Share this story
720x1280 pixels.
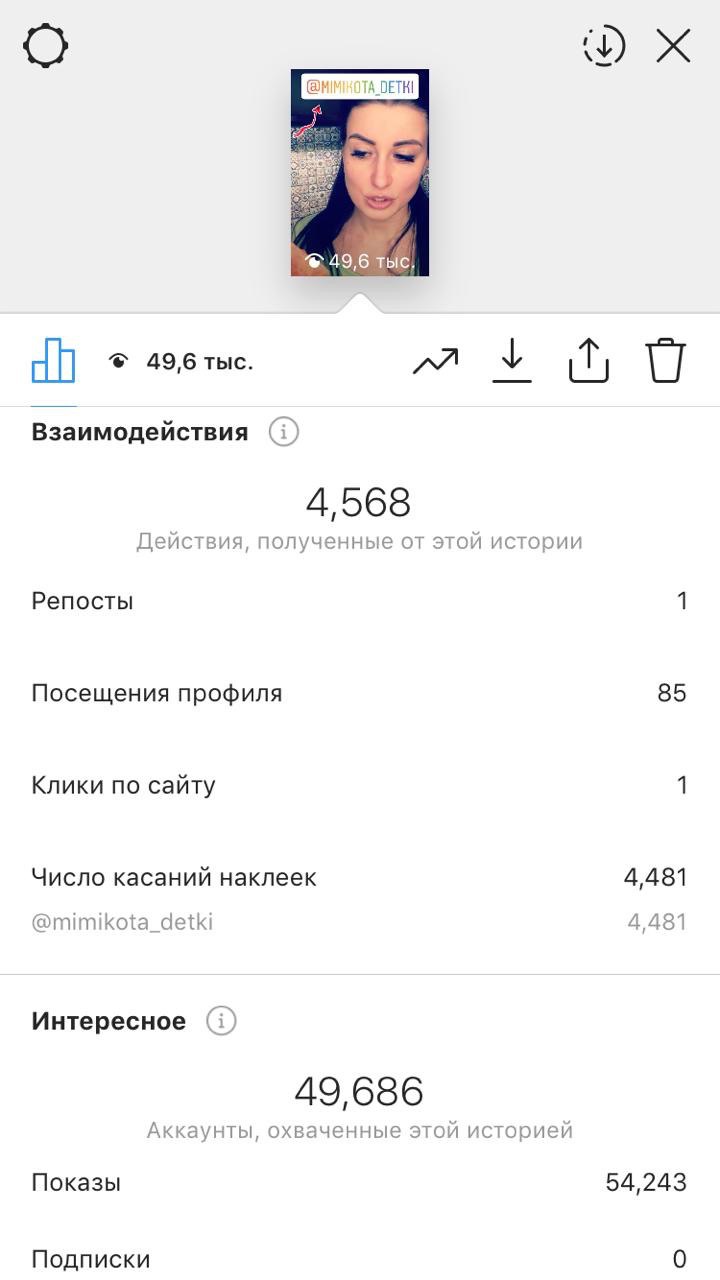[x=588, y=361]
